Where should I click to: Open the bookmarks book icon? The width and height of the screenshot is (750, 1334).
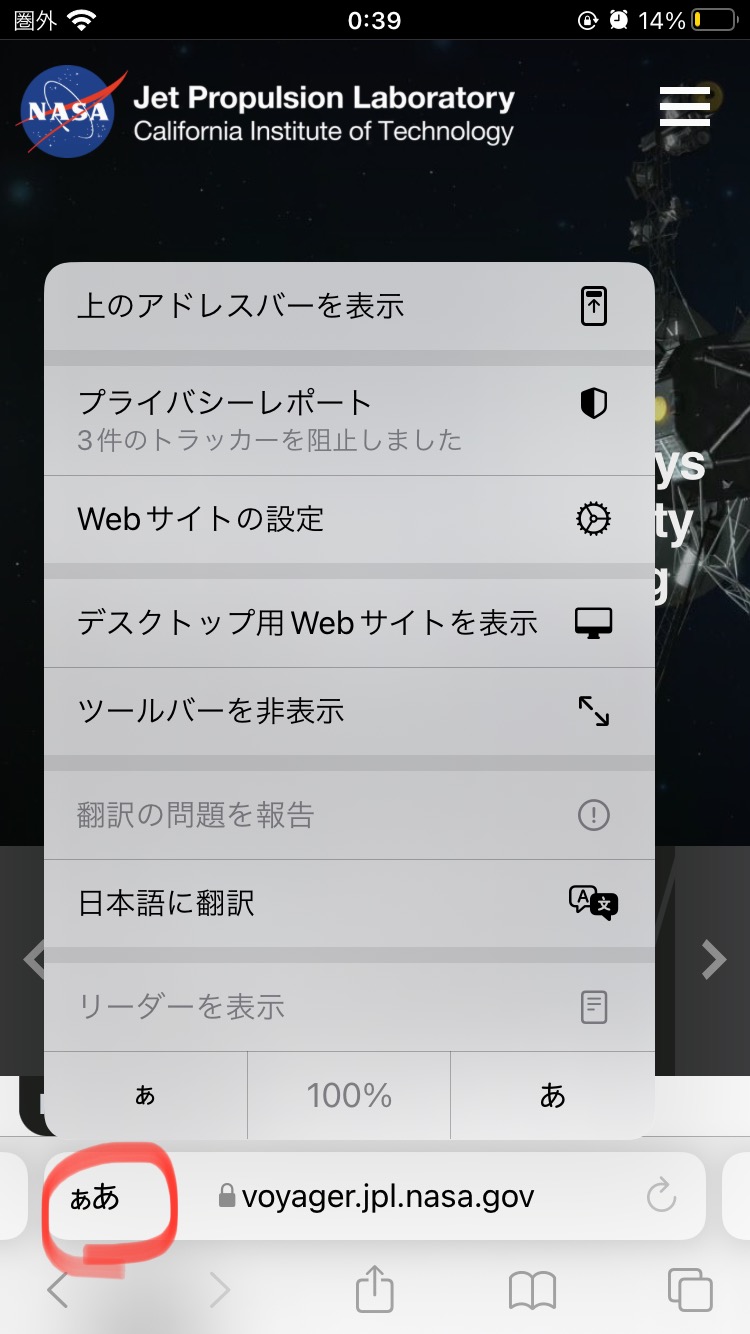532,1291
